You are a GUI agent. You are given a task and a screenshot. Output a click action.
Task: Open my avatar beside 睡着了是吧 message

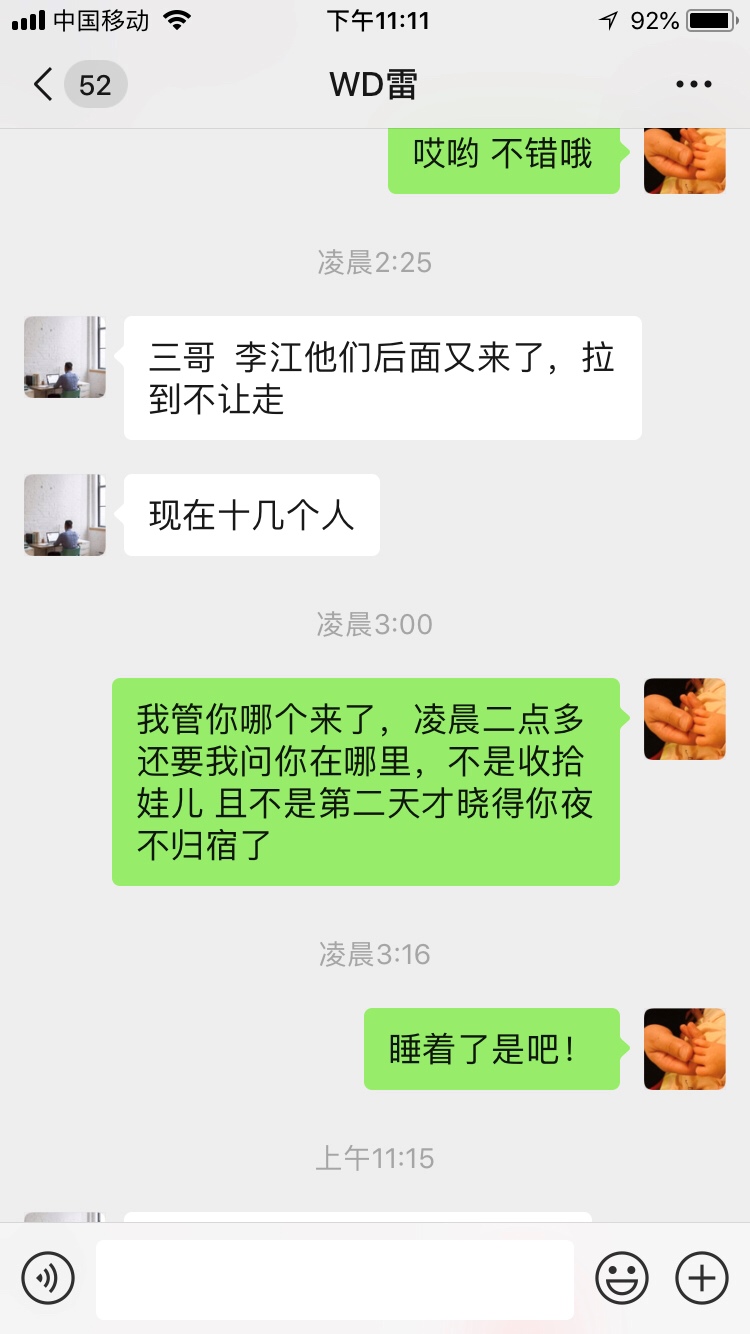tap(685, 1049)
